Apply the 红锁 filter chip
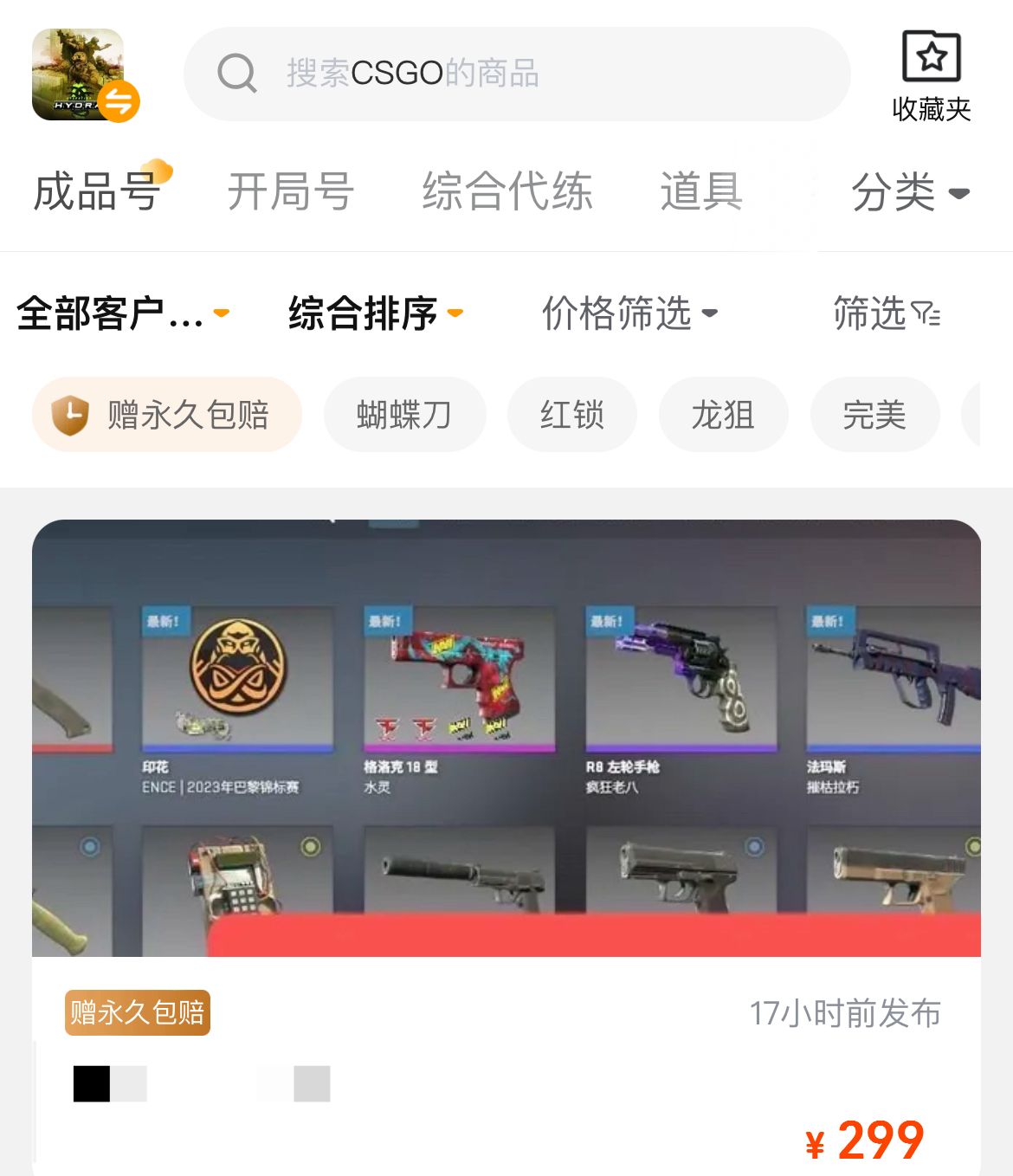Screen dimensions: 1013x1176 click(571, 415)
